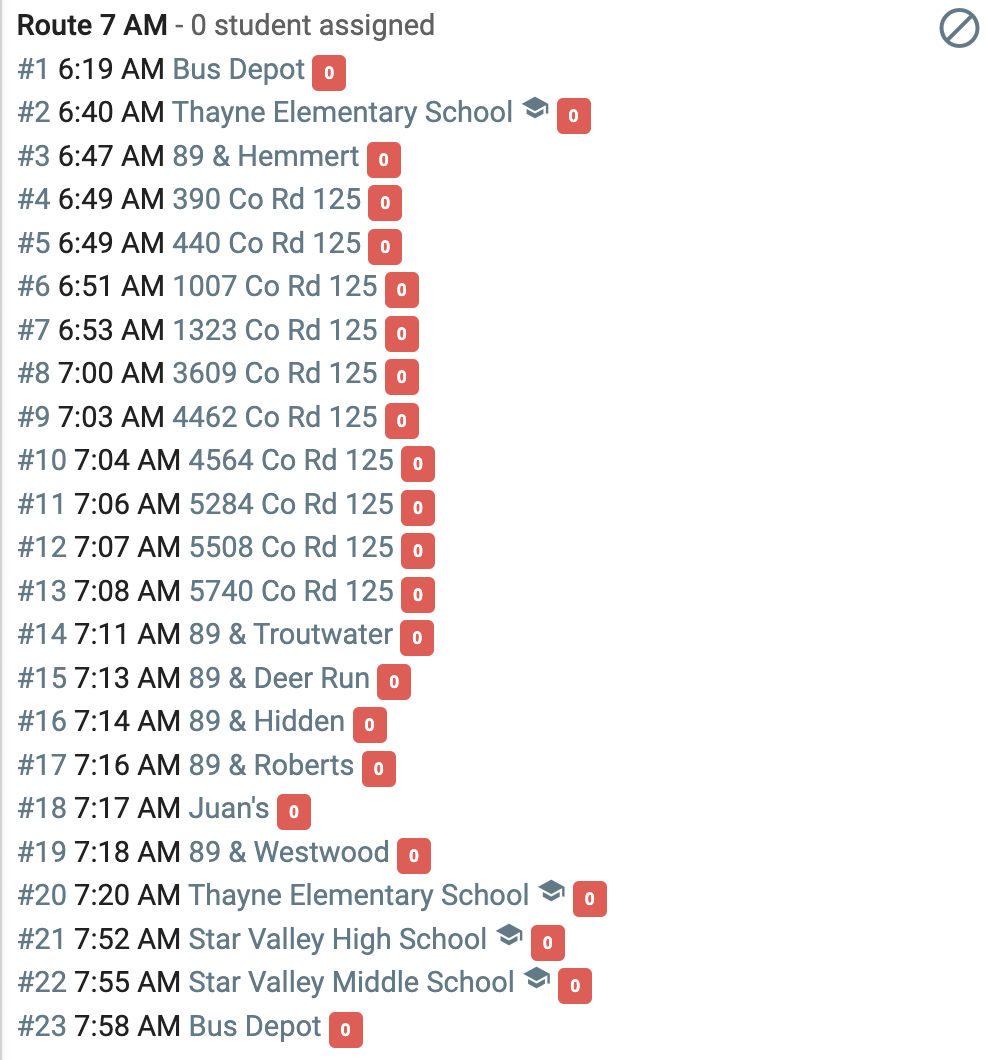The height and width of the screenshot is (1060, 986).
Task: Select the 4462 Co Rd 125 stop
Action: 275,417
